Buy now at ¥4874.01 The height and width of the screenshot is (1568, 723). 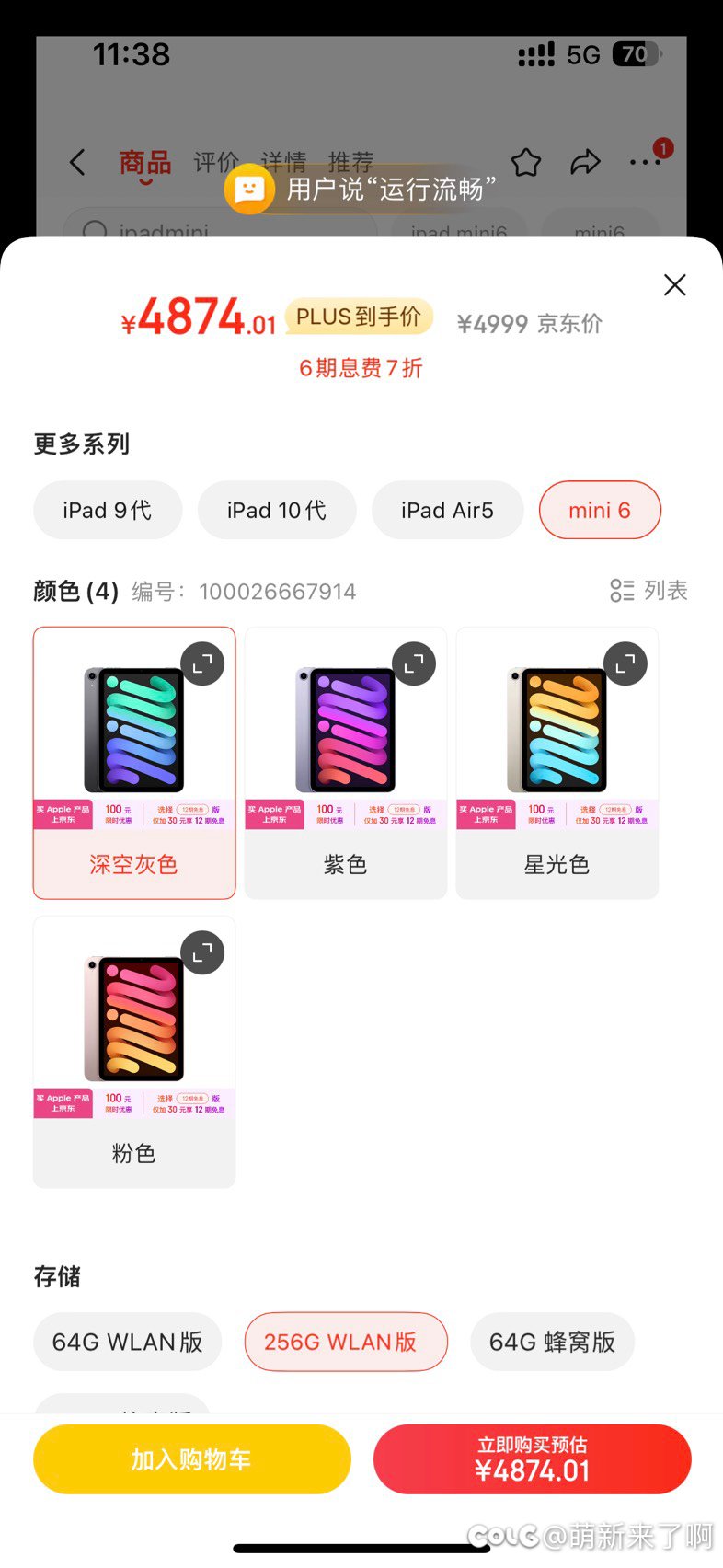[x=533, y=1459]
